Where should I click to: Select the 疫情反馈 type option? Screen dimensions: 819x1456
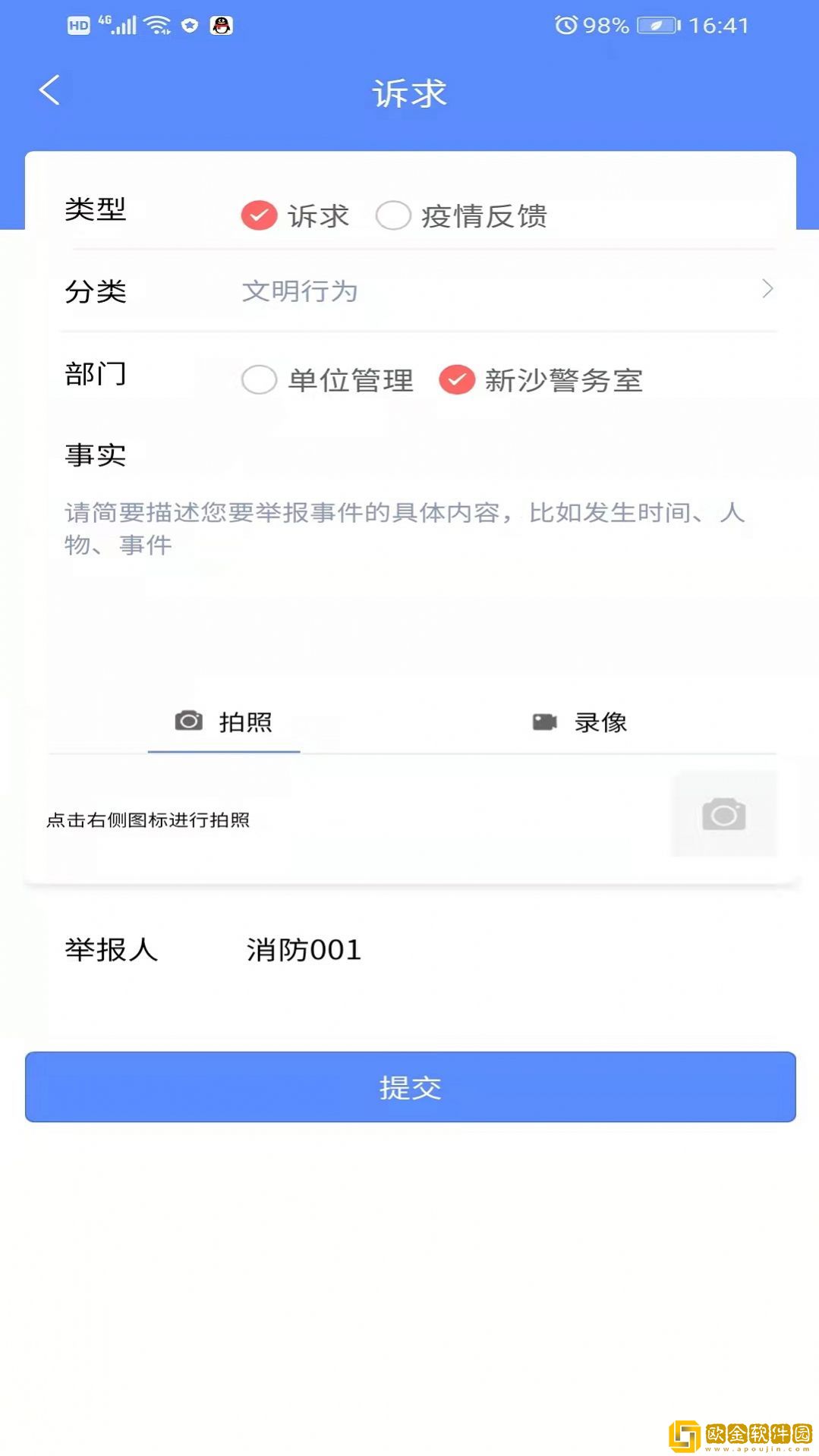pos(393,215)
